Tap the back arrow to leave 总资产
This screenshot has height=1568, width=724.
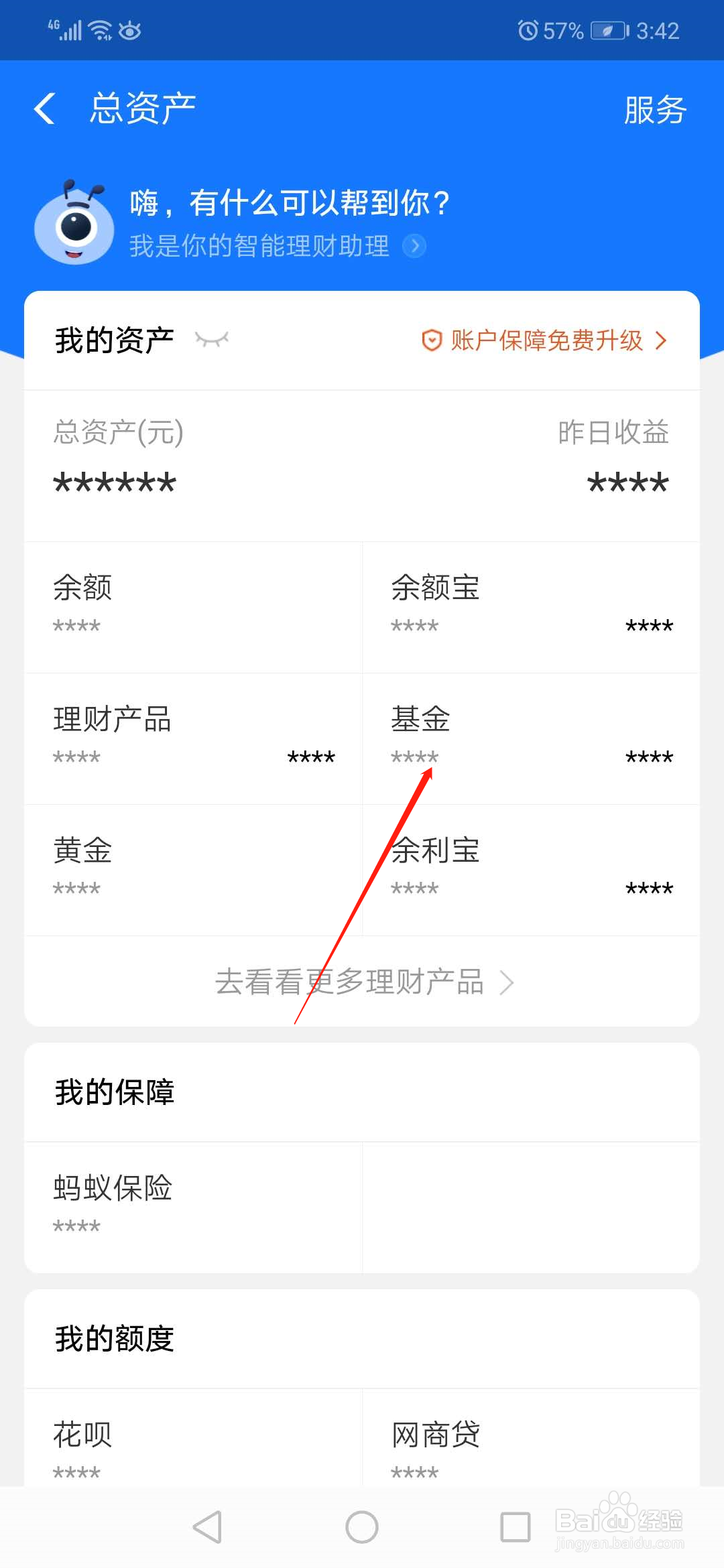(x=44, y=109)
